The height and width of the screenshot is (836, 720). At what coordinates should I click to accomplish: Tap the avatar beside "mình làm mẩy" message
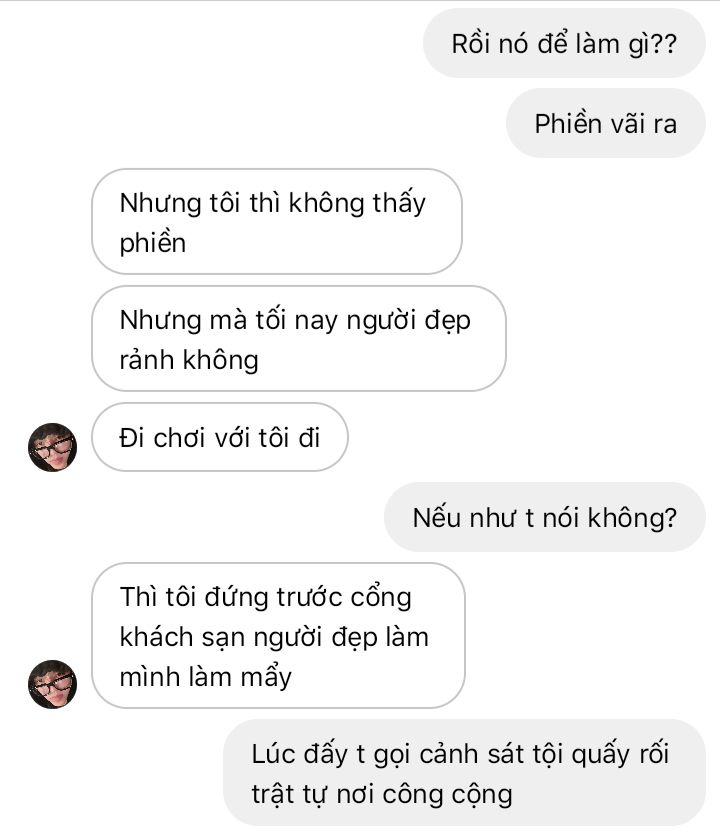(53, 684)
